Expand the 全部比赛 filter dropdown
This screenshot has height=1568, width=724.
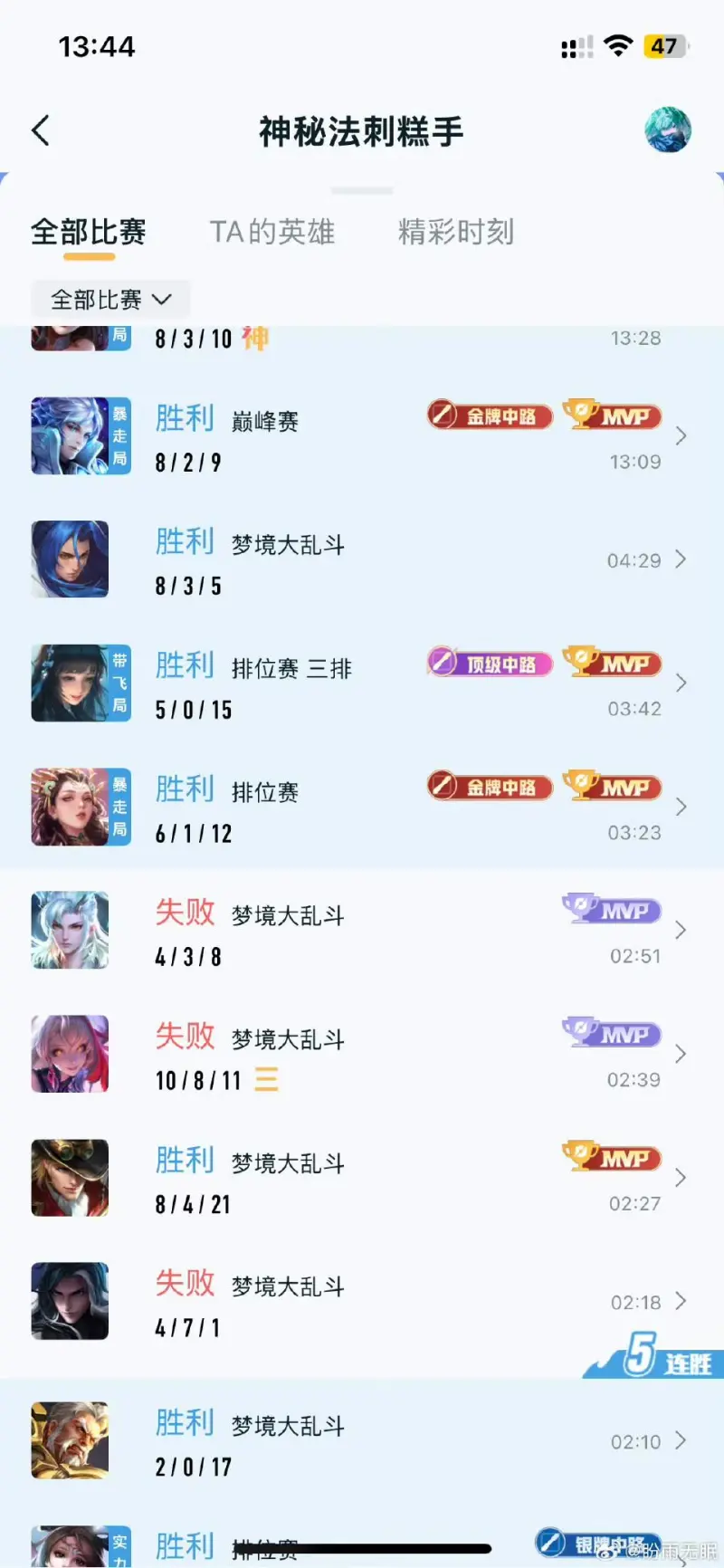point(110,300)
